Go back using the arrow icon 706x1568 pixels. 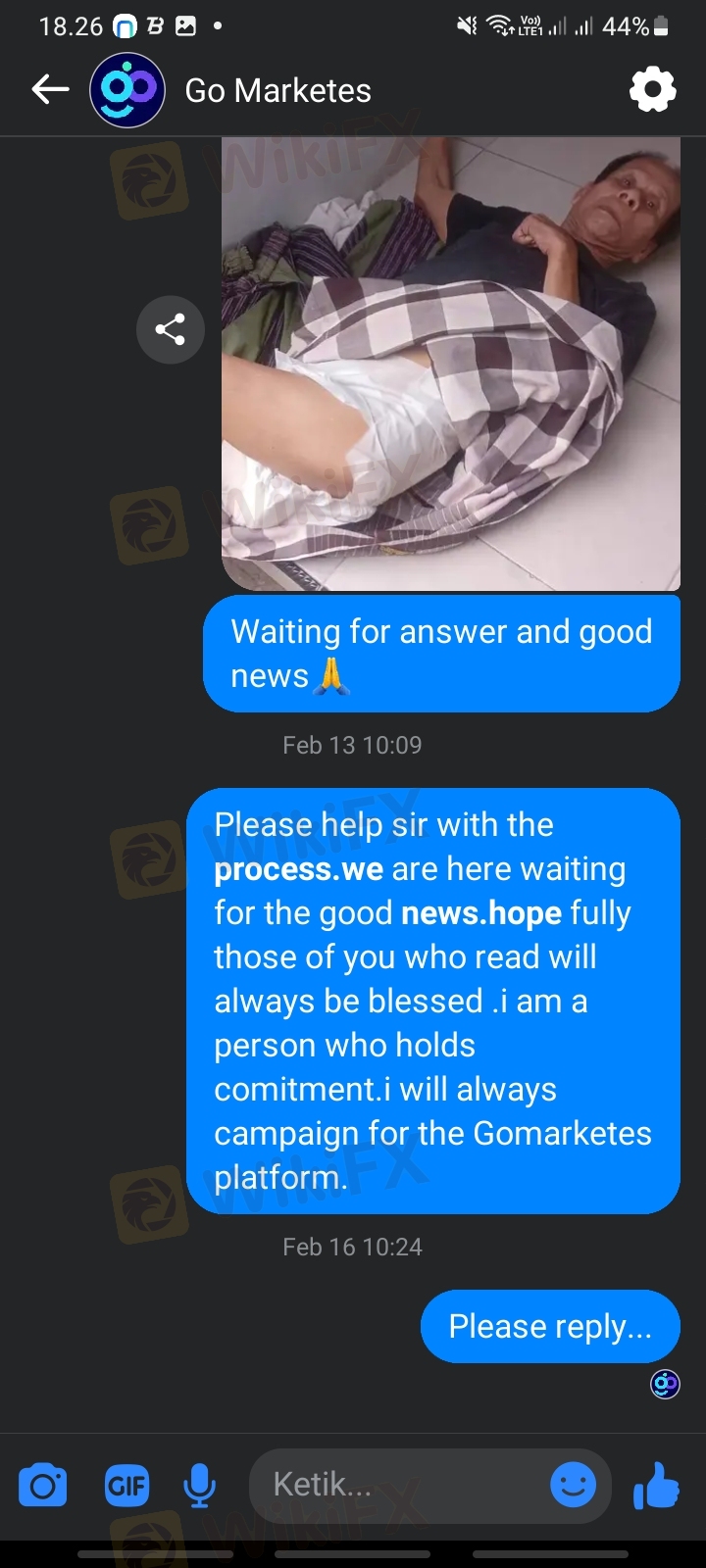[50, 90]
